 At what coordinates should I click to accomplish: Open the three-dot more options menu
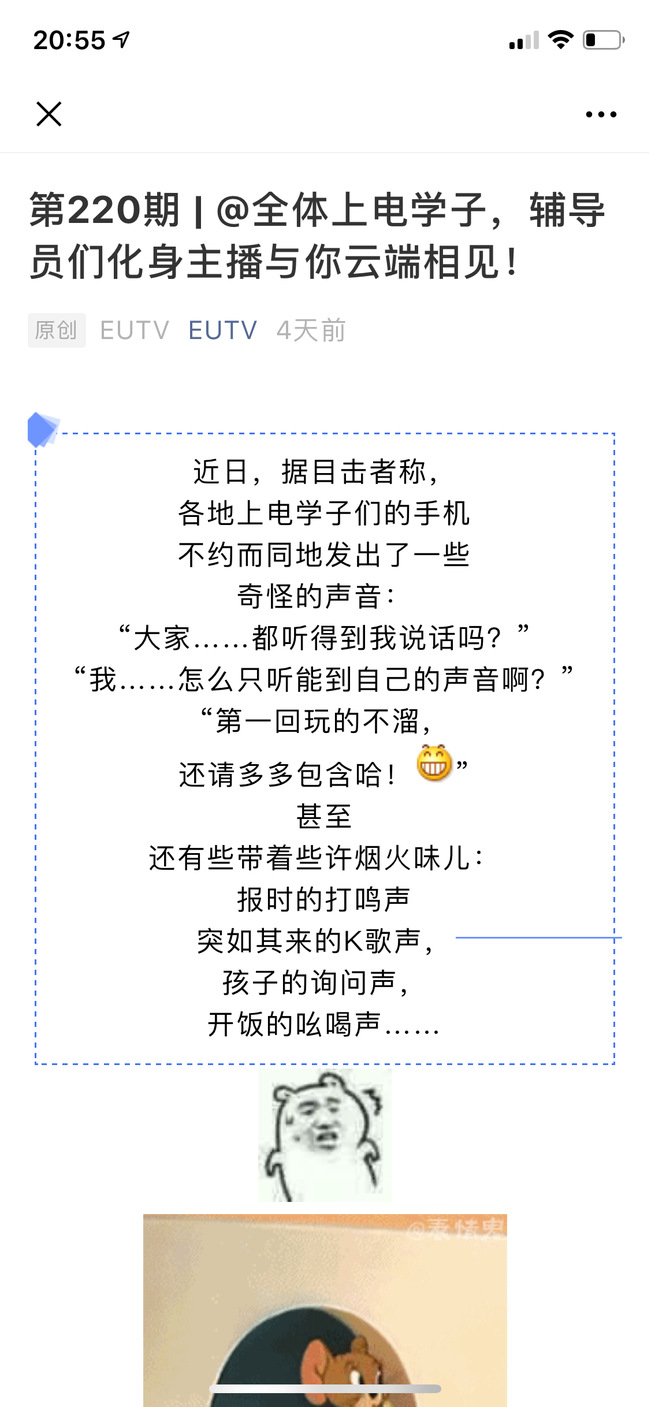(x=600, y=115)
